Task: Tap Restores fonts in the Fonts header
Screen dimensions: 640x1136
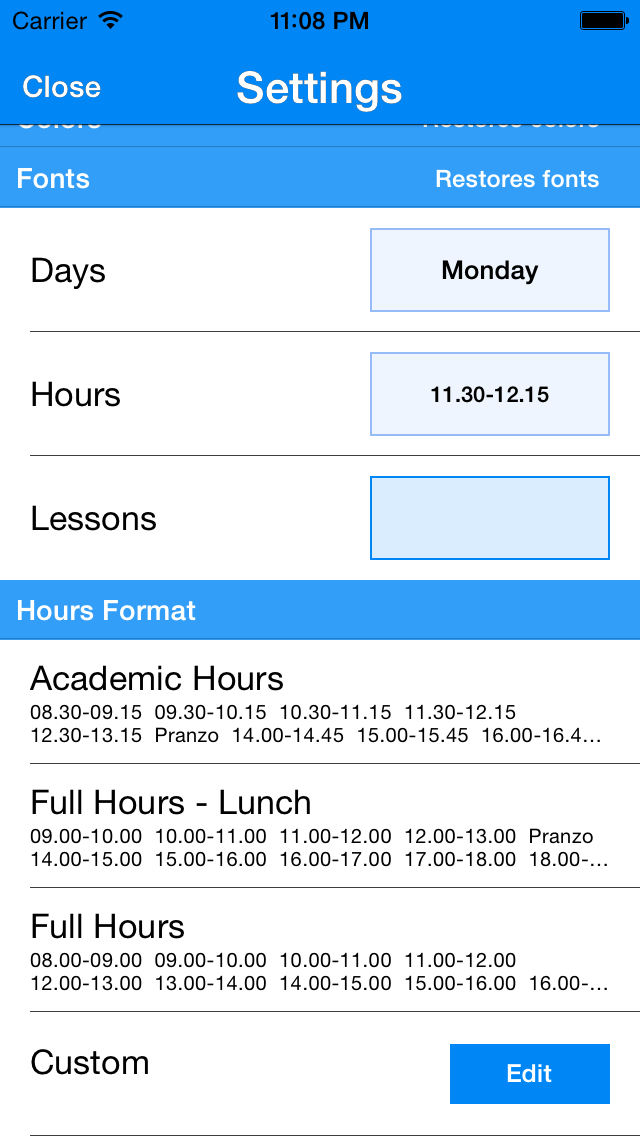Action: (x=517, y=179)
